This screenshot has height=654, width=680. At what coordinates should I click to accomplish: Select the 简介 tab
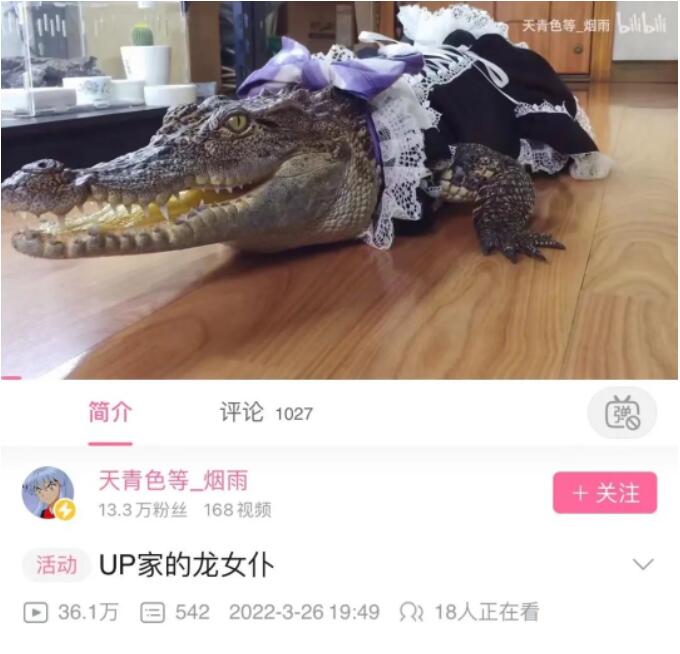pos(110,412)
